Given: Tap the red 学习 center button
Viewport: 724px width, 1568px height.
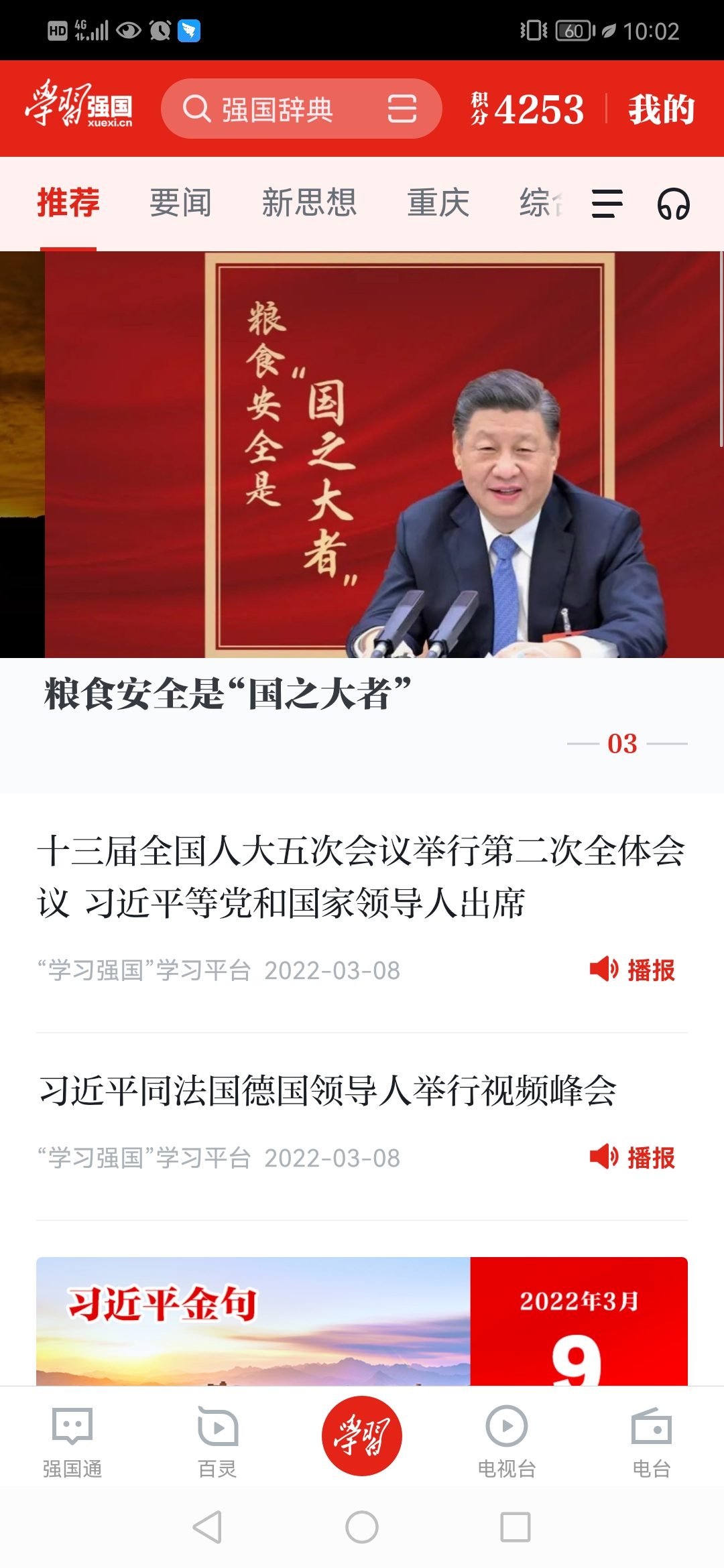Looking at the screenshot, I should [362, 1436].
